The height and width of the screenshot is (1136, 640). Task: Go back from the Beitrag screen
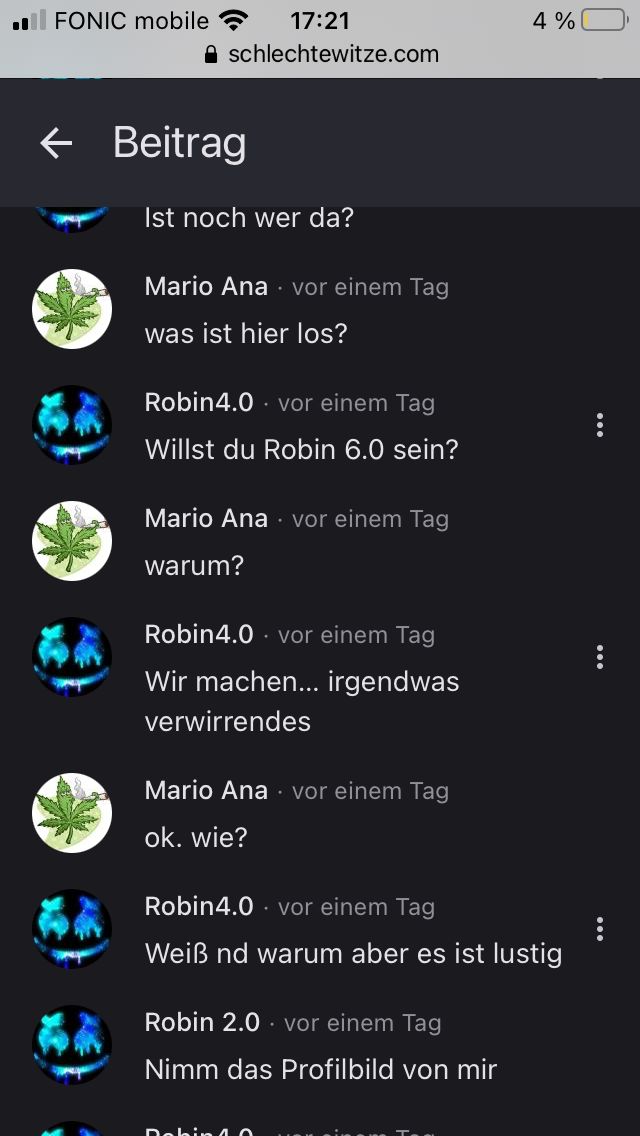point(56,143)
